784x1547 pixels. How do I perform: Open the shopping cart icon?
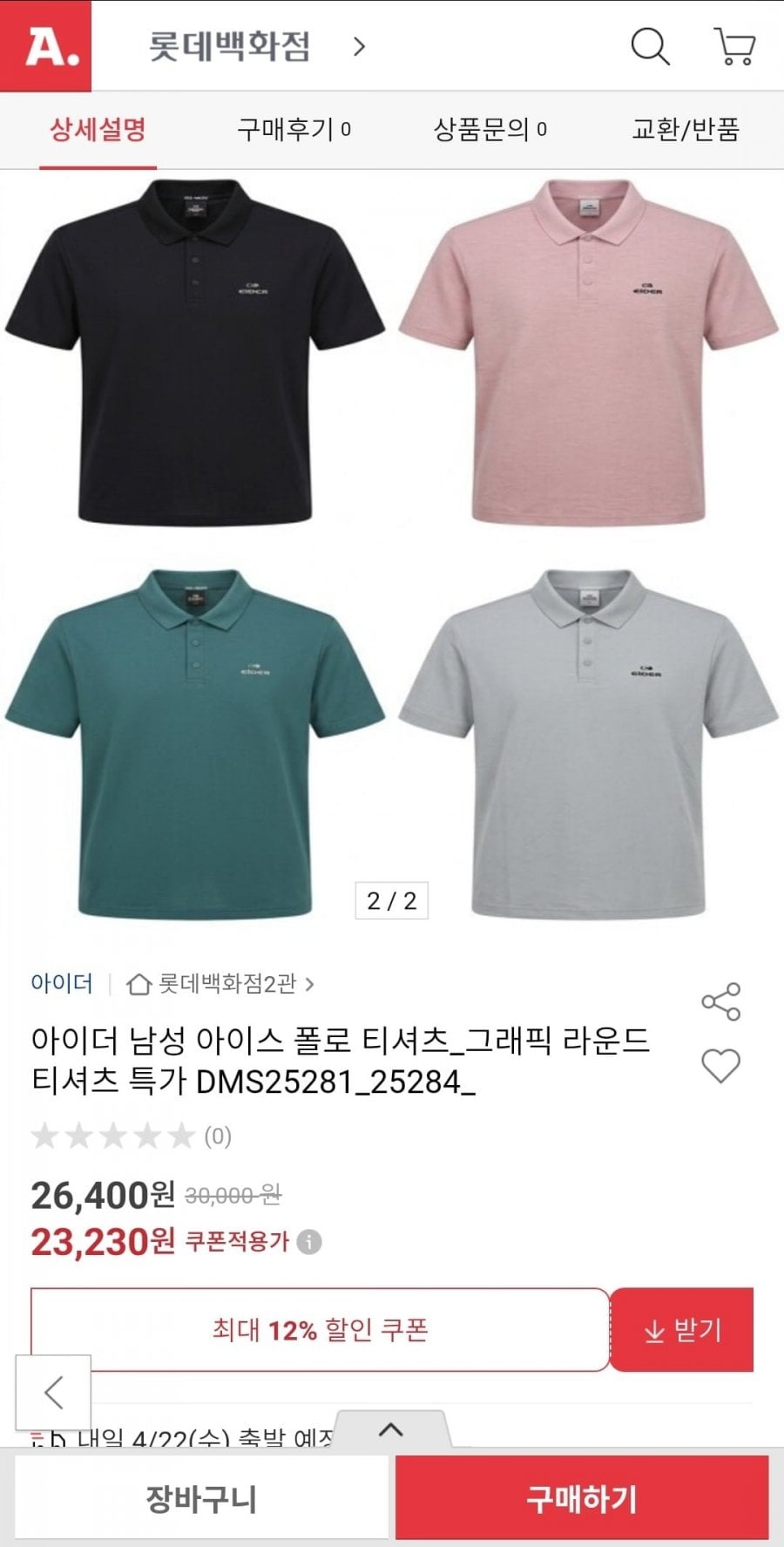pyautogui.click(x=734, y=46)
